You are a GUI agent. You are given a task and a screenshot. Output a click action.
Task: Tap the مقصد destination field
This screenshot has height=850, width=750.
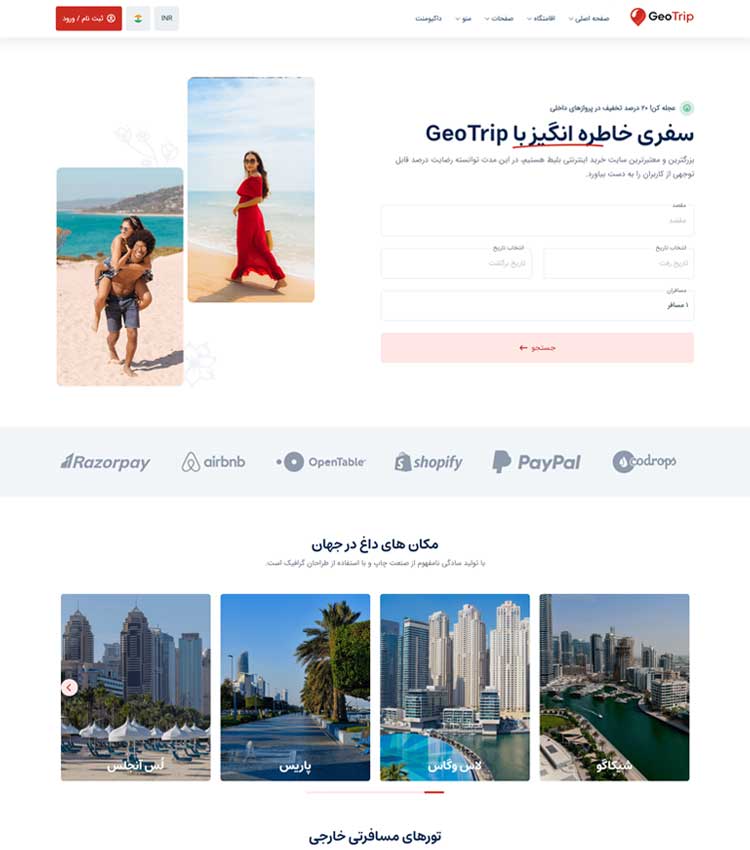coord(537,220)
